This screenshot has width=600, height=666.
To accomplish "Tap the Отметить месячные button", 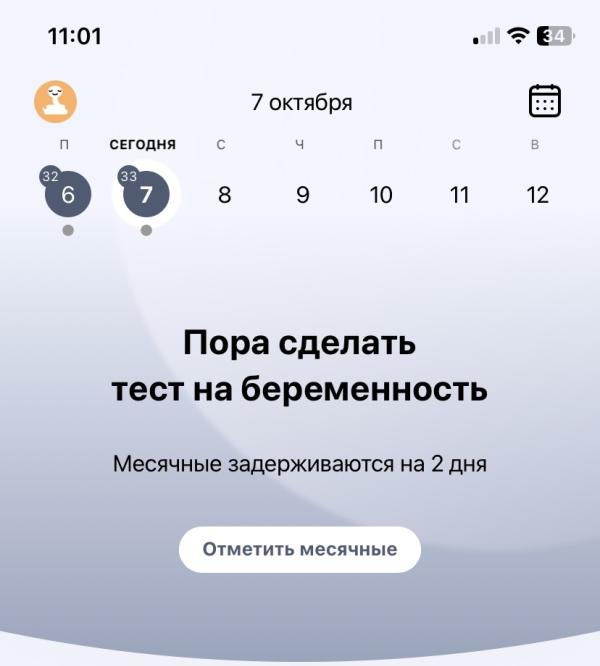I will coord(300,549).
